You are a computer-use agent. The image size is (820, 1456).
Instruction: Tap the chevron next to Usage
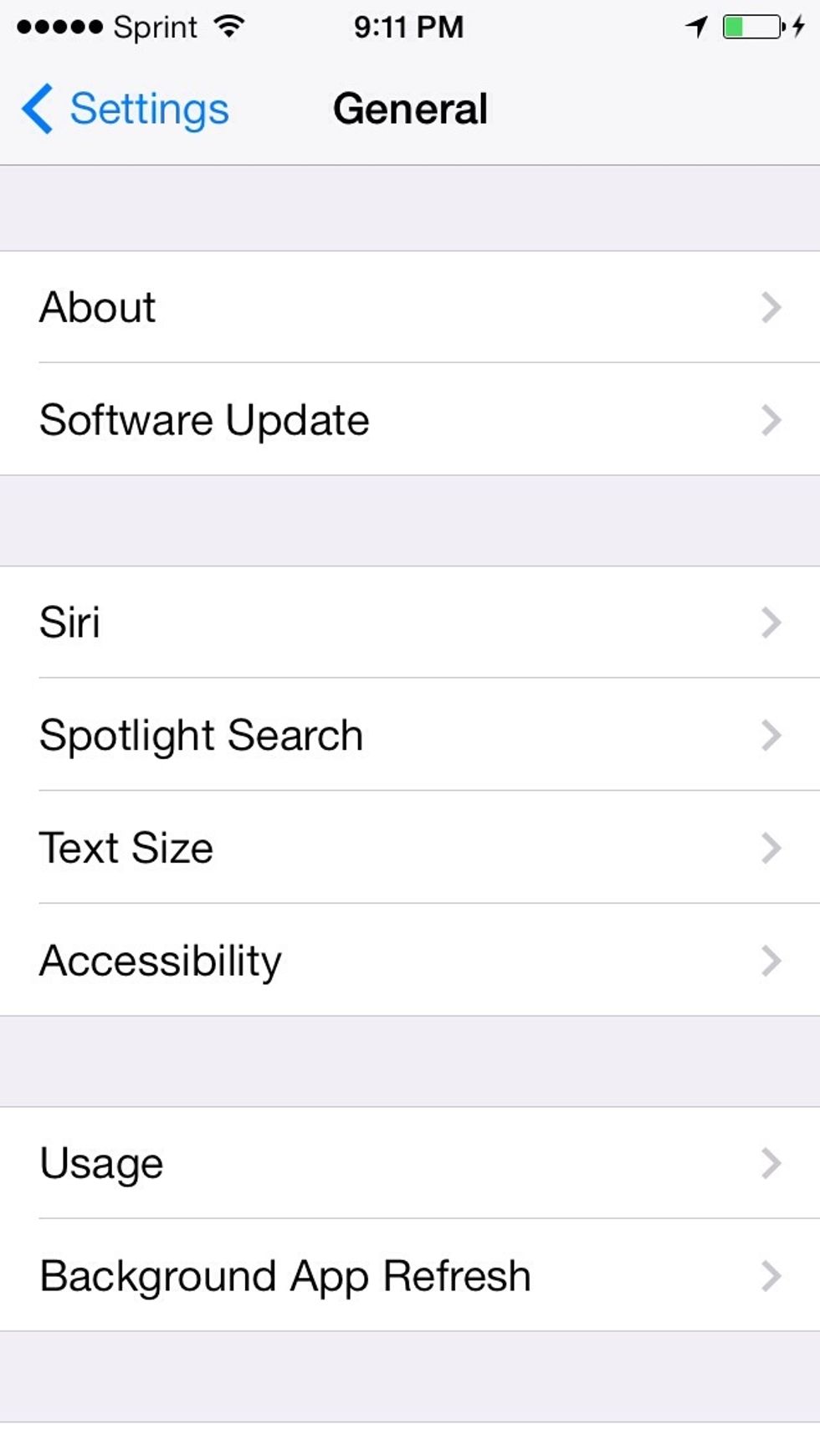[x=771, y=1162]
